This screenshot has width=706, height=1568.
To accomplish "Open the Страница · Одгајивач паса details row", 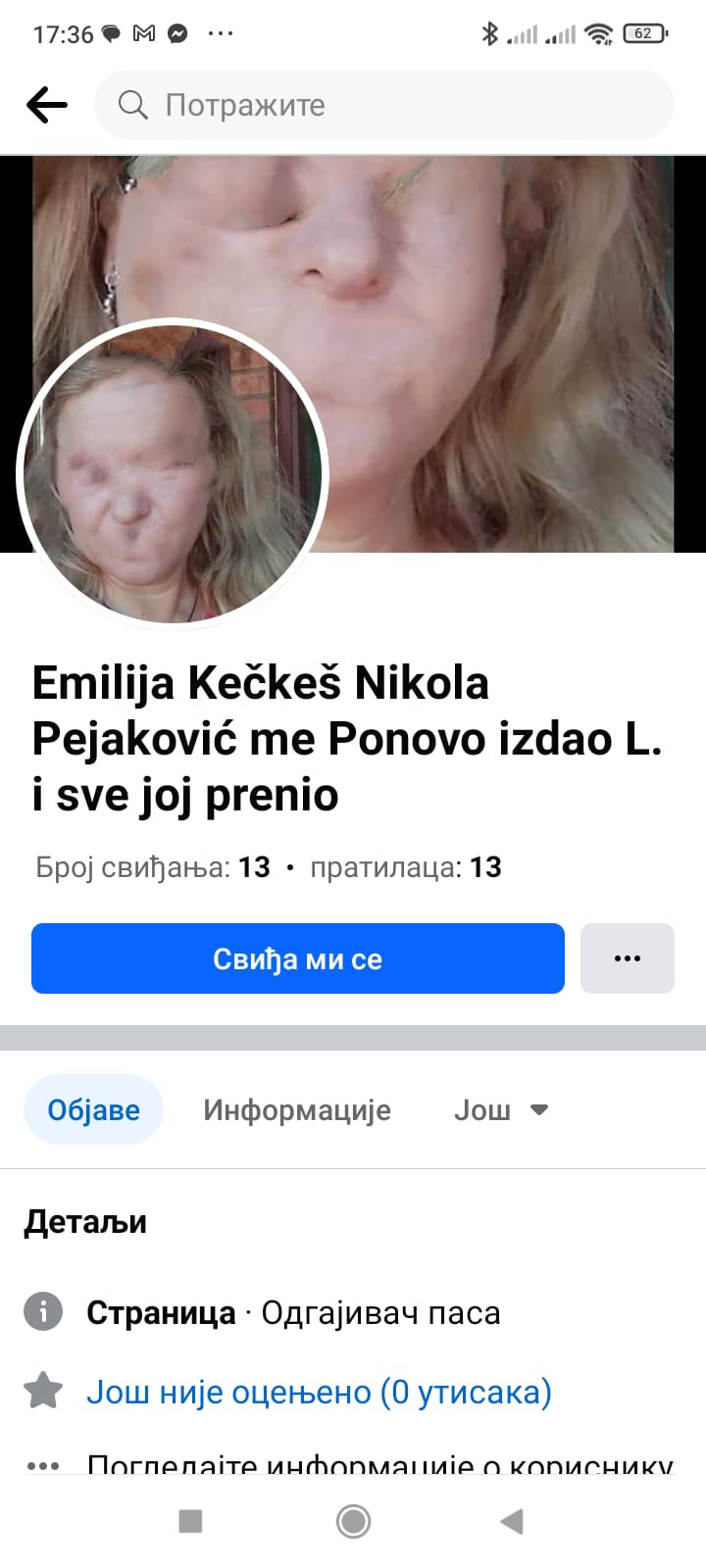I will [x=292, y=1312].
